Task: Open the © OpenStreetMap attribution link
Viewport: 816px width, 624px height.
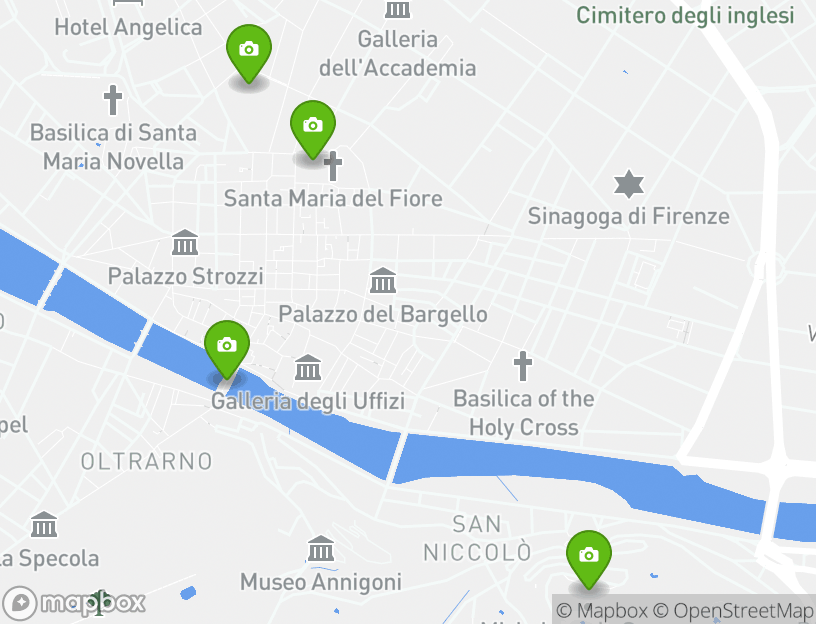Action: tap(733, 610)
